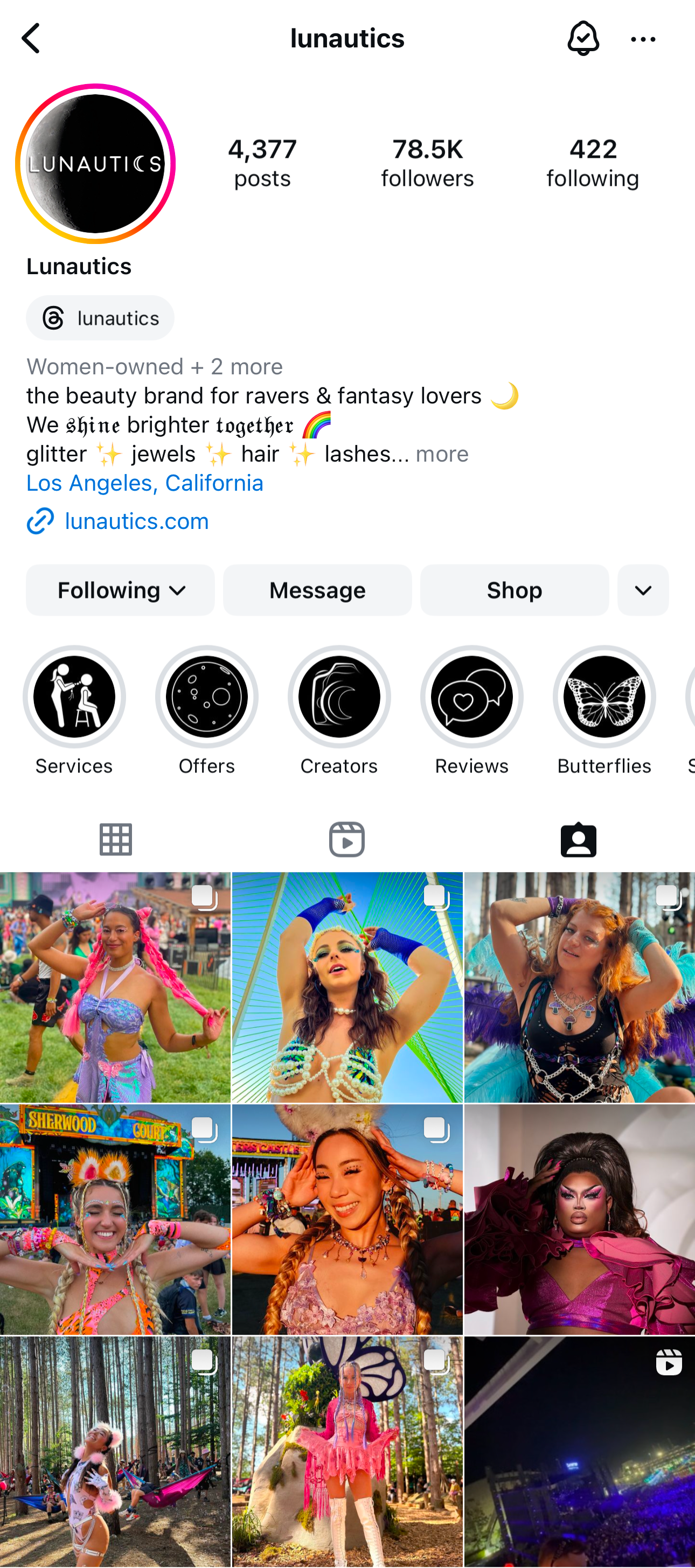The image size is (695, 1568).
Task: Open the three-dot overflow menu
Action: (x=643, y=39)
